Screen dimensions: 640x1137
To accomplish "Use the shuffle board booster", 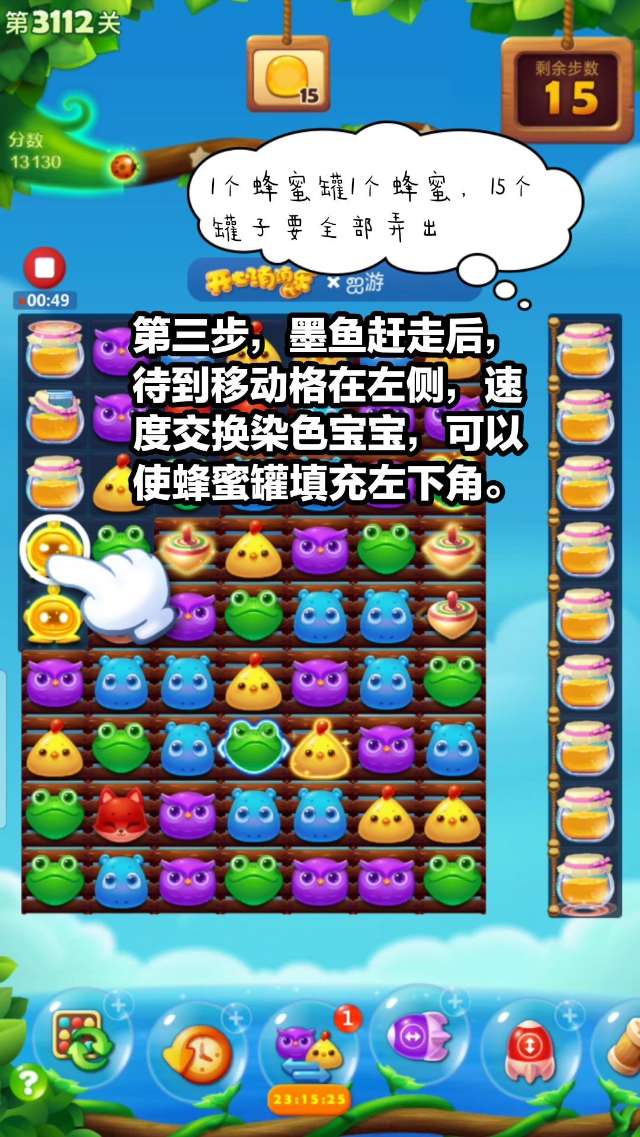I will pyautogui.click(x=82, y=1038).
